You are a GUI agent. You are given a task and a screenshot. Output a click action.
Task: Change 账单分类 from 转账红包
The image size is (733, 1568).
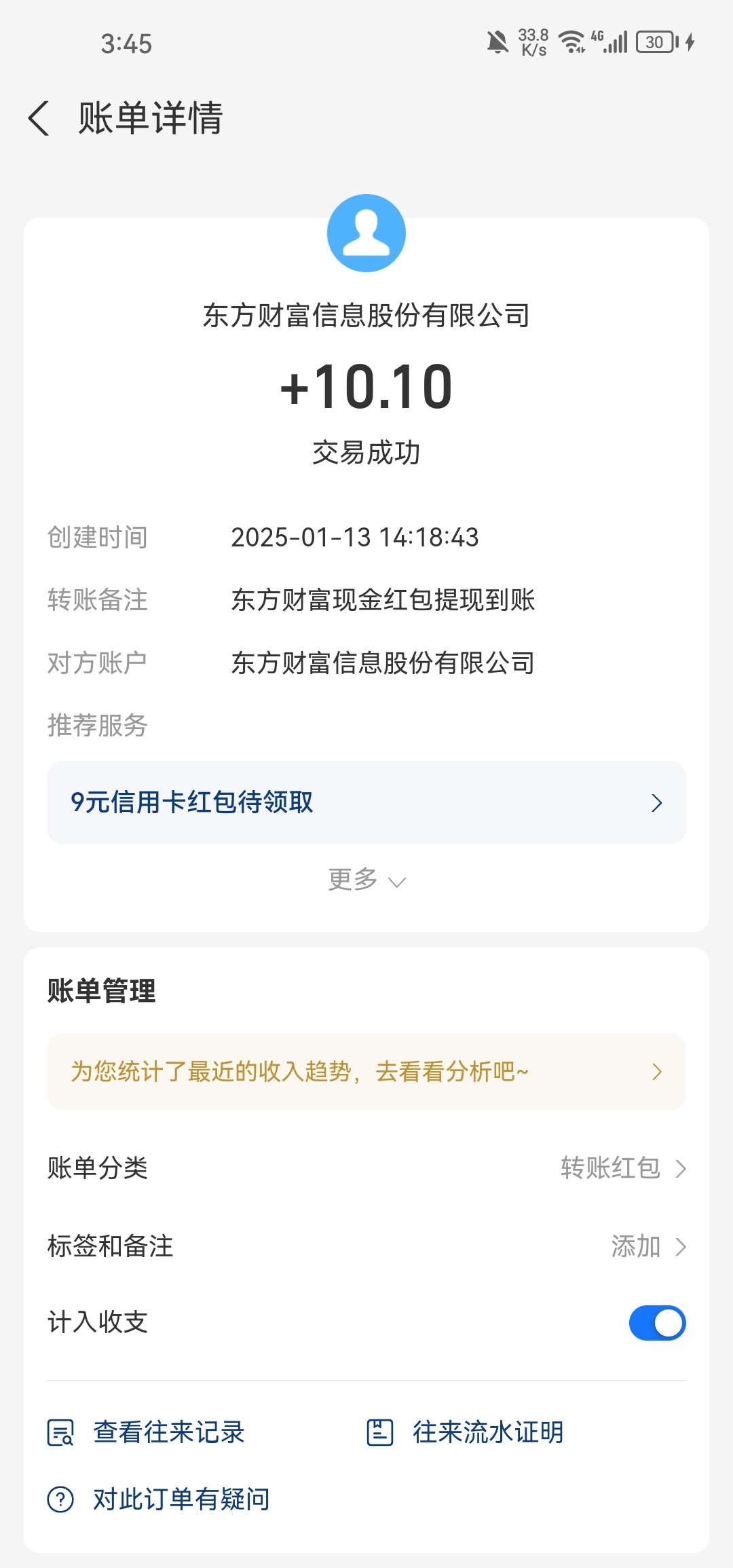366,1168
